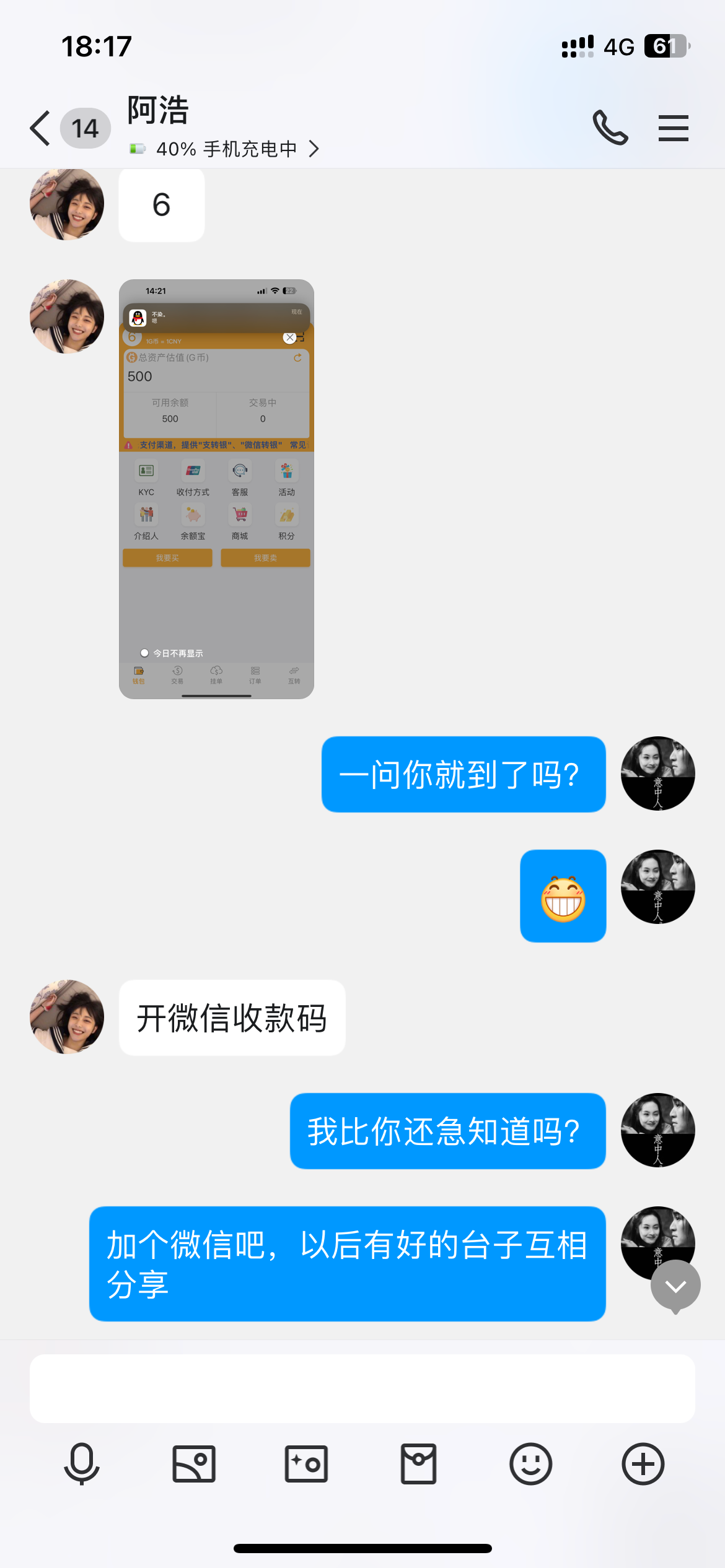Start a voice call with 阿浩
The image size is (725, 1568).
[610, 128]
